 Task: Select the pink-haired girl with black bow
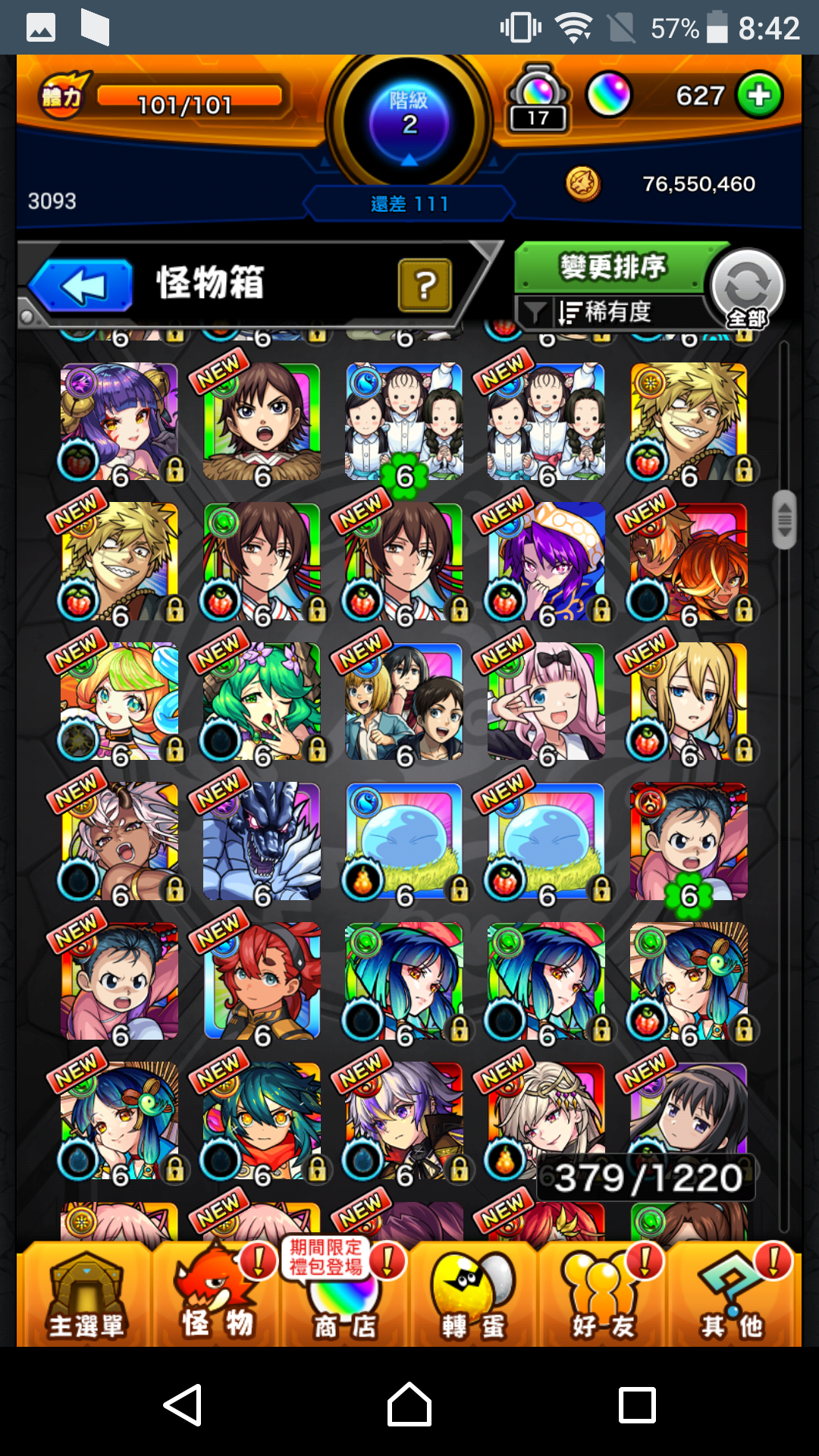click(x=546, y=701)
